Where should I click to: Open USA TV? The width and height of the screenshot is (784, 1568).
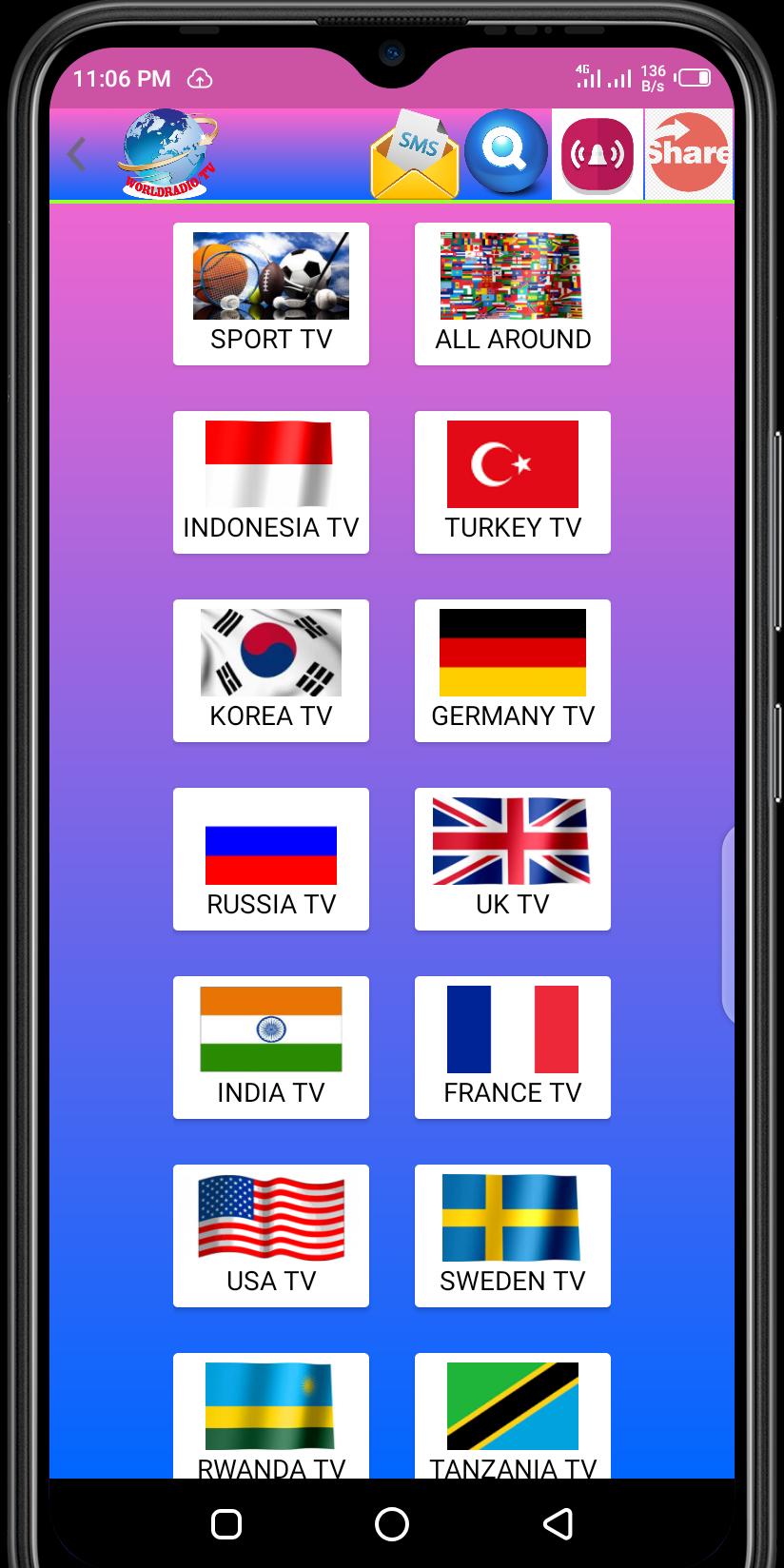click(271, 1236)
